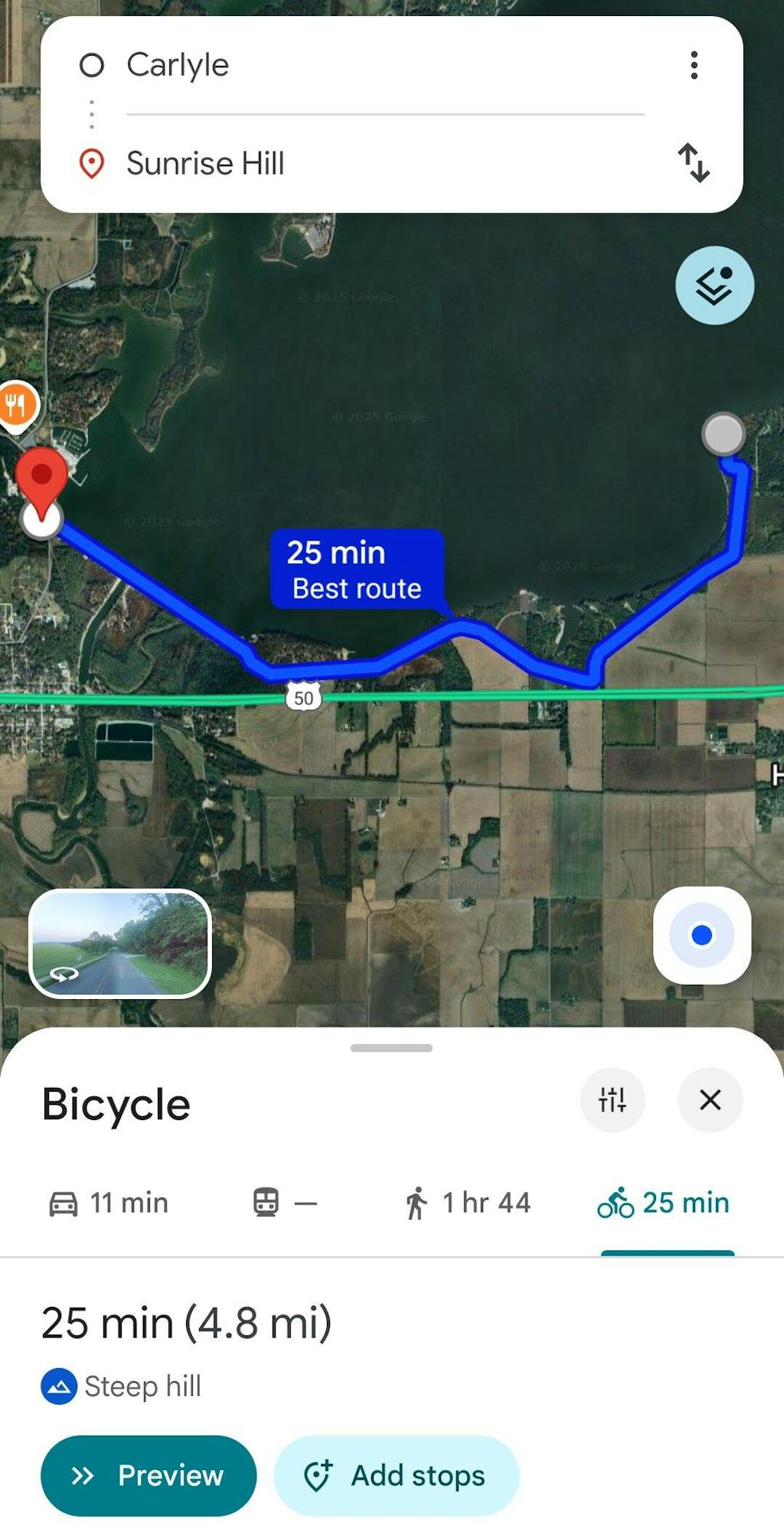Add stops to this route
784x1529 pixels.
click(396, 1475)
